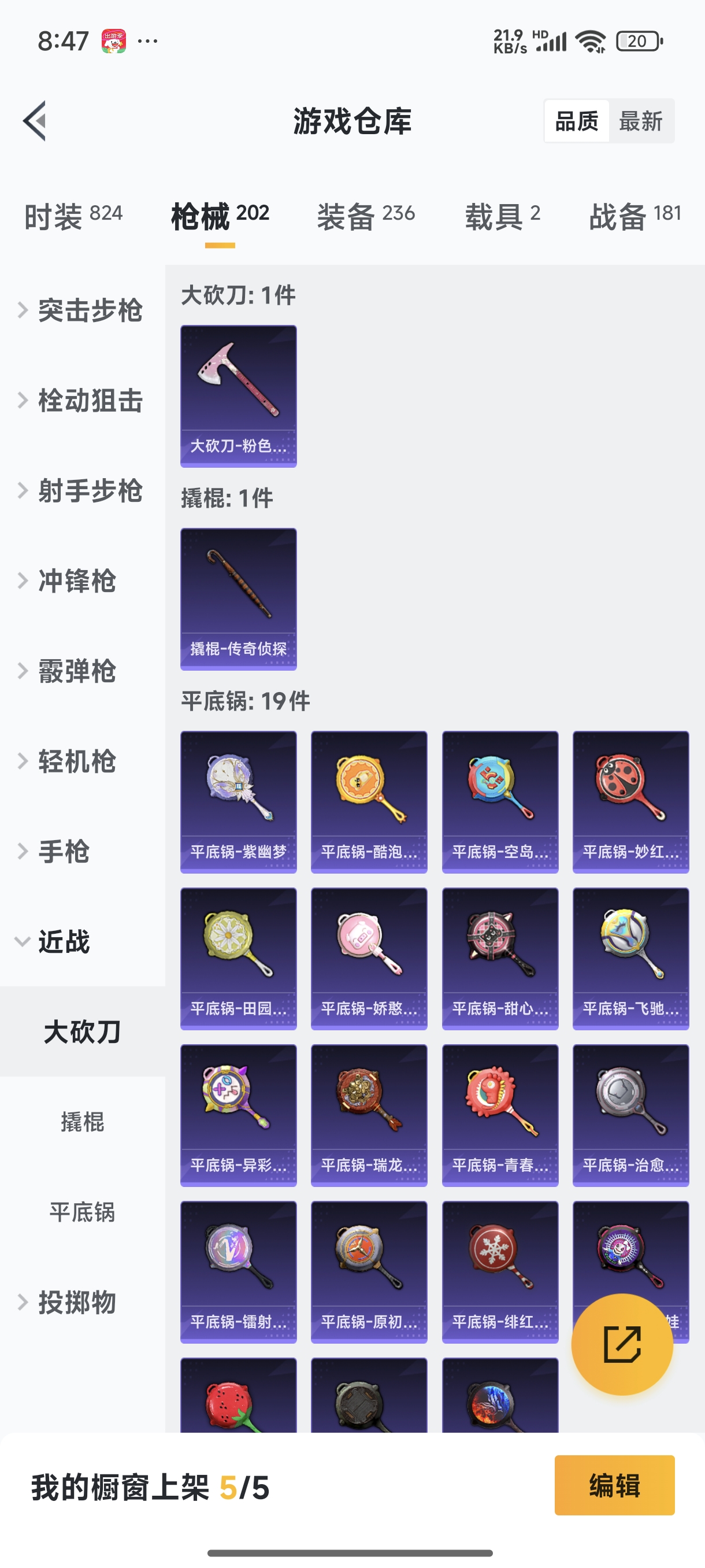Expand the 栓动狙击 category

click(x=82, y=401)
